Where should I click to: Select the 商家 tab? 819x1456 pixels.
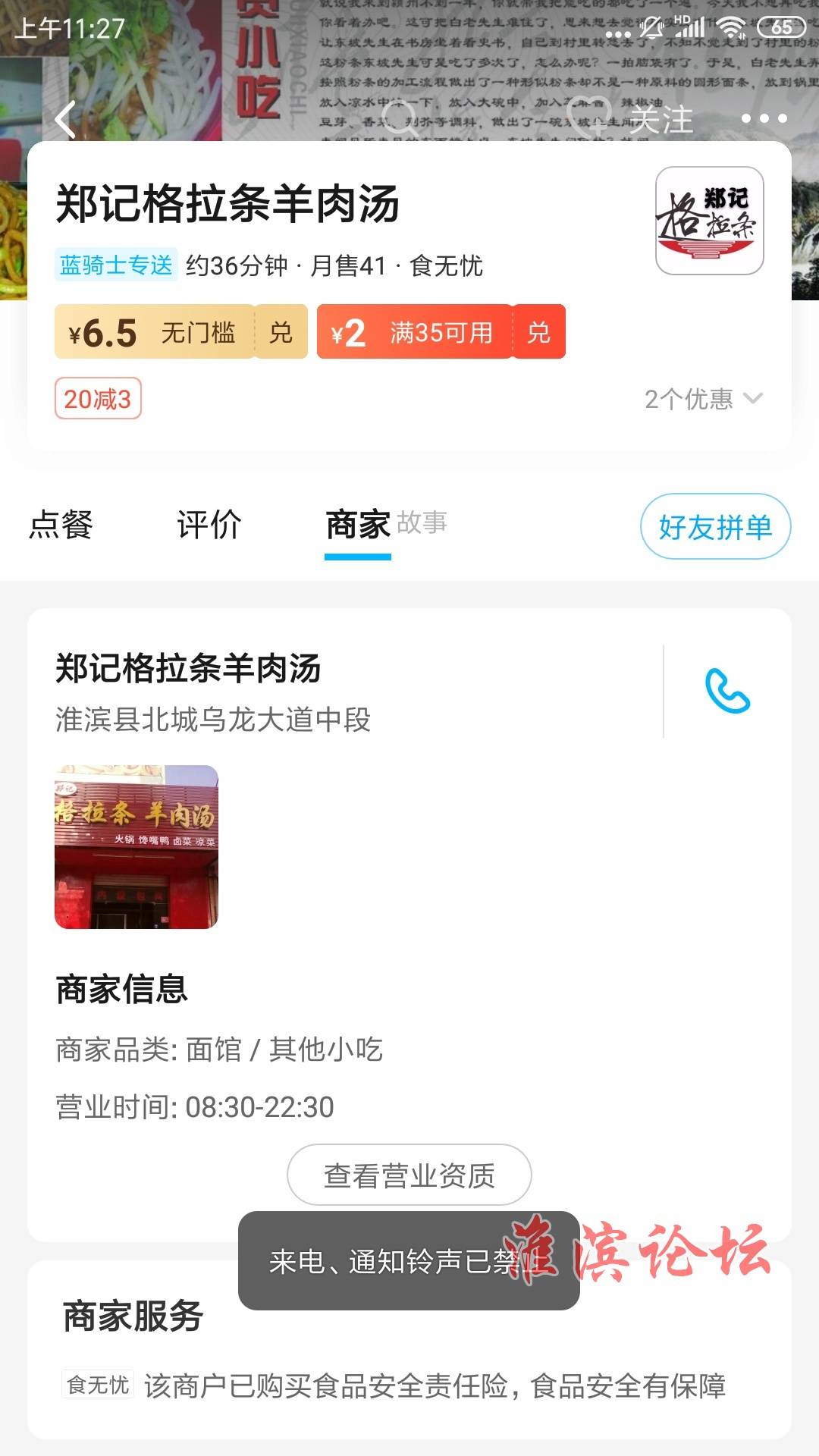[357, 525]
